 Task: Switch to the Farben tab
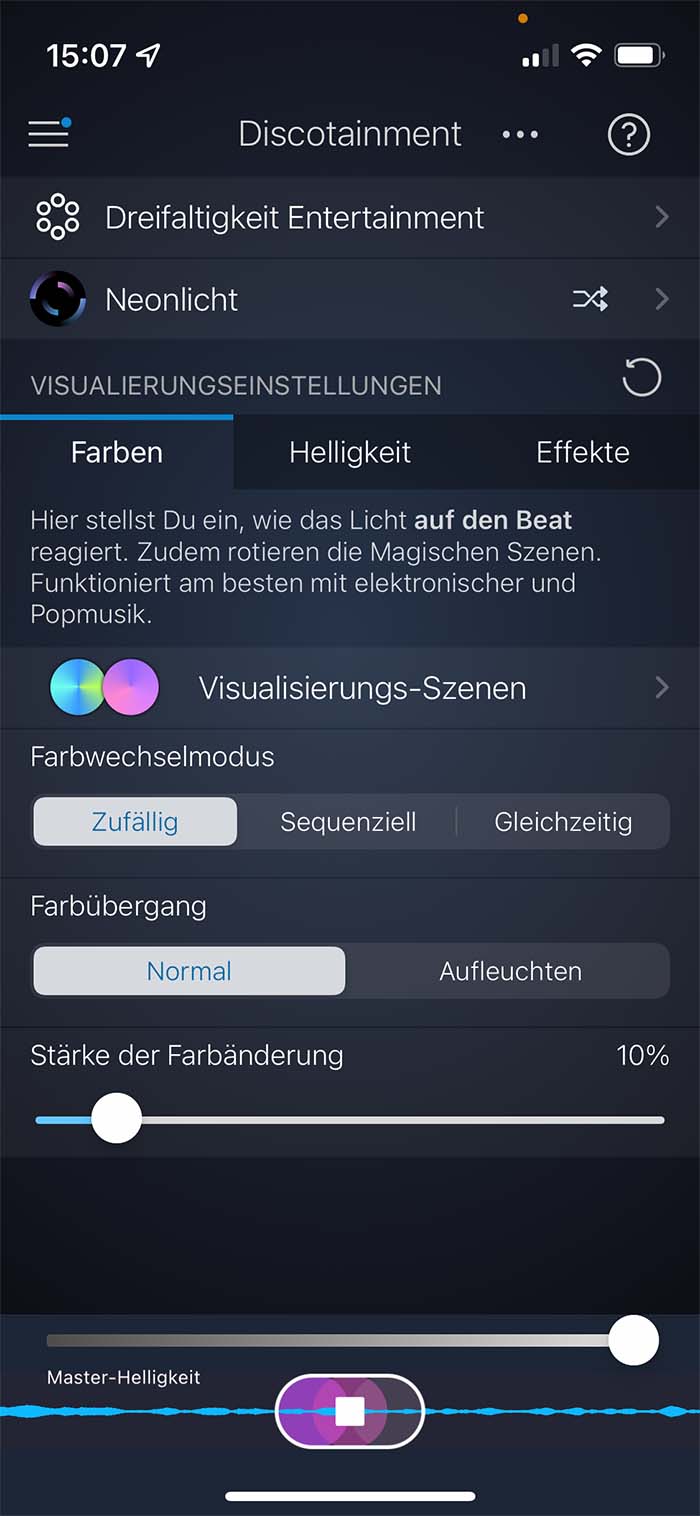click(117, 452)
